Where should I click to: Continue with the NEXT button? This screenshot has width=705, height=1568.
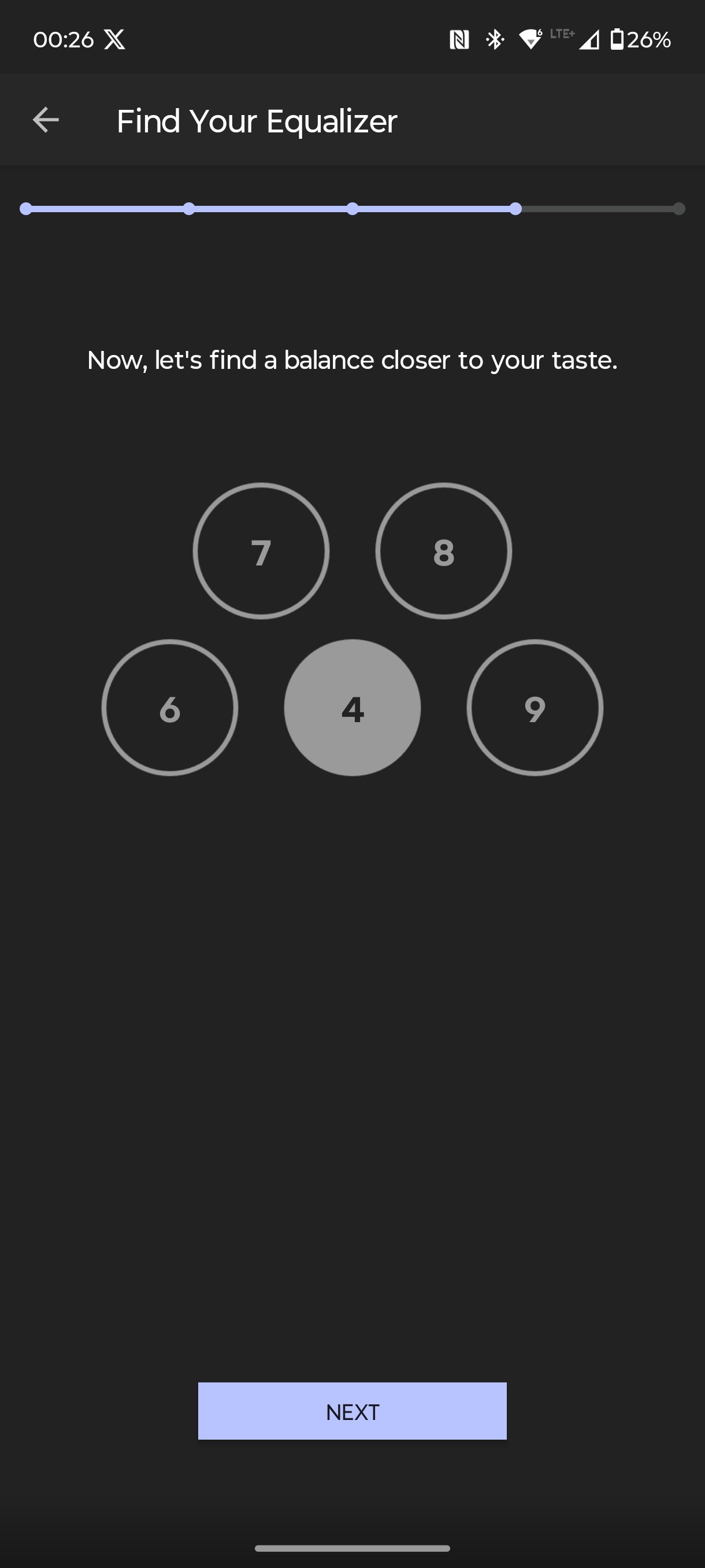tap(352, 1411)
